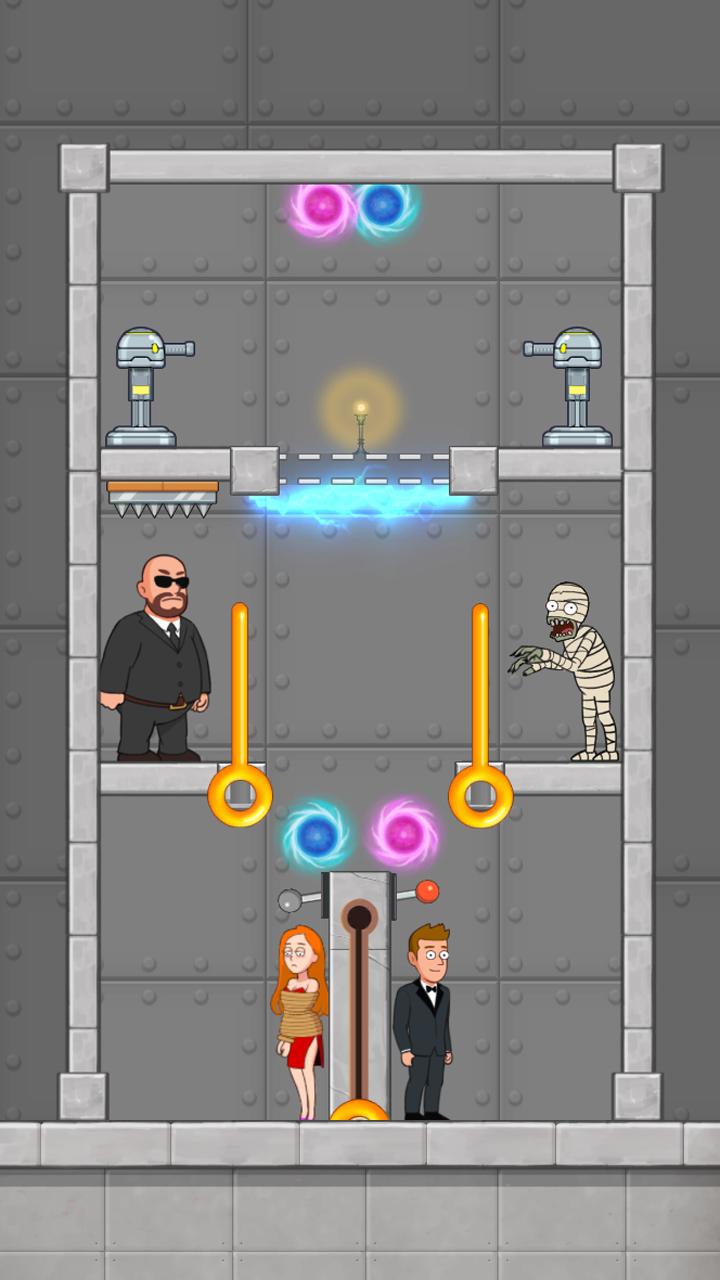Pull the golden pin beside the bald guard
This screenshot has height=1280, width=720.
coord(240,795)
